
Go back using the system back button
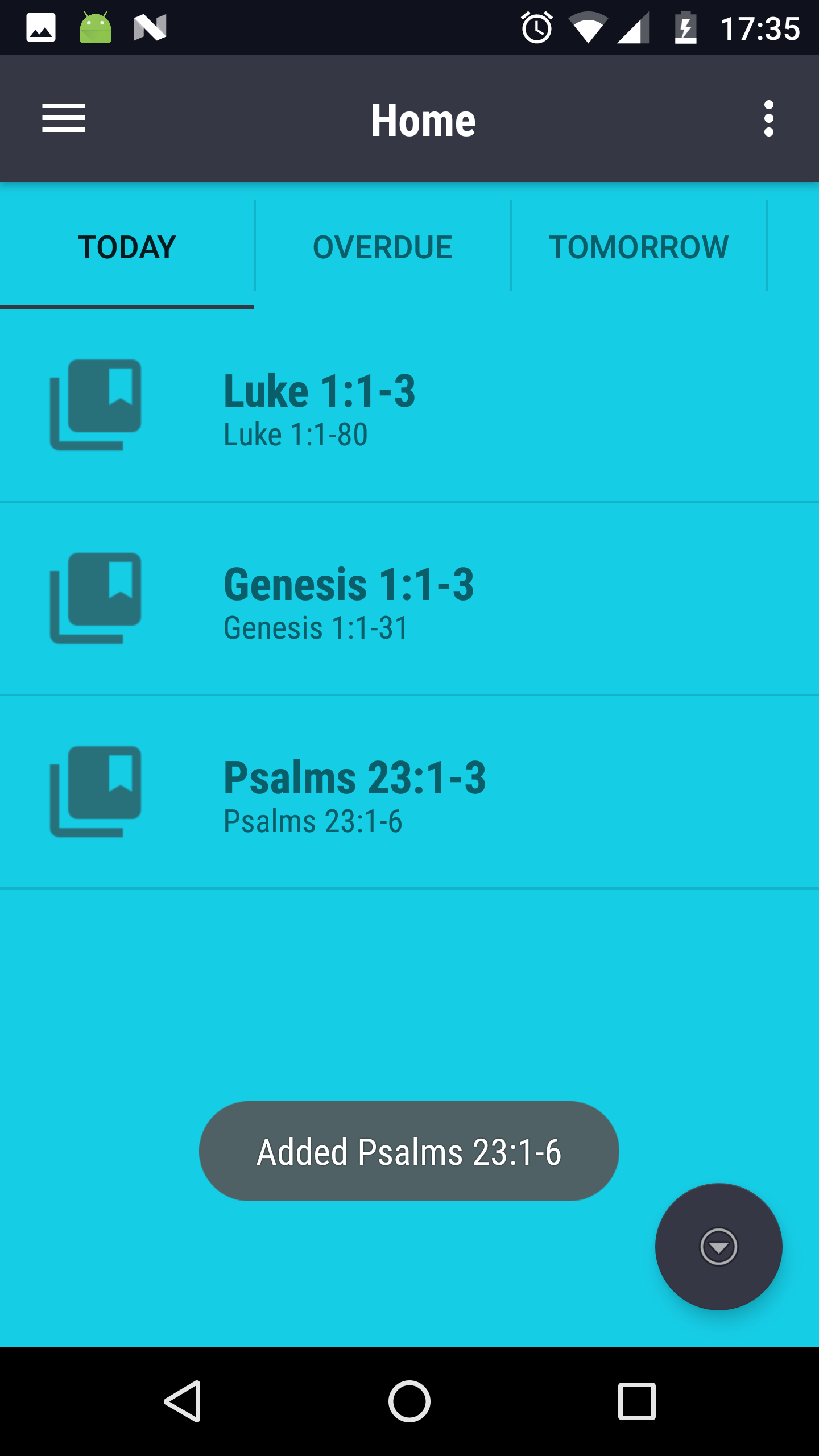(183, 1401)
